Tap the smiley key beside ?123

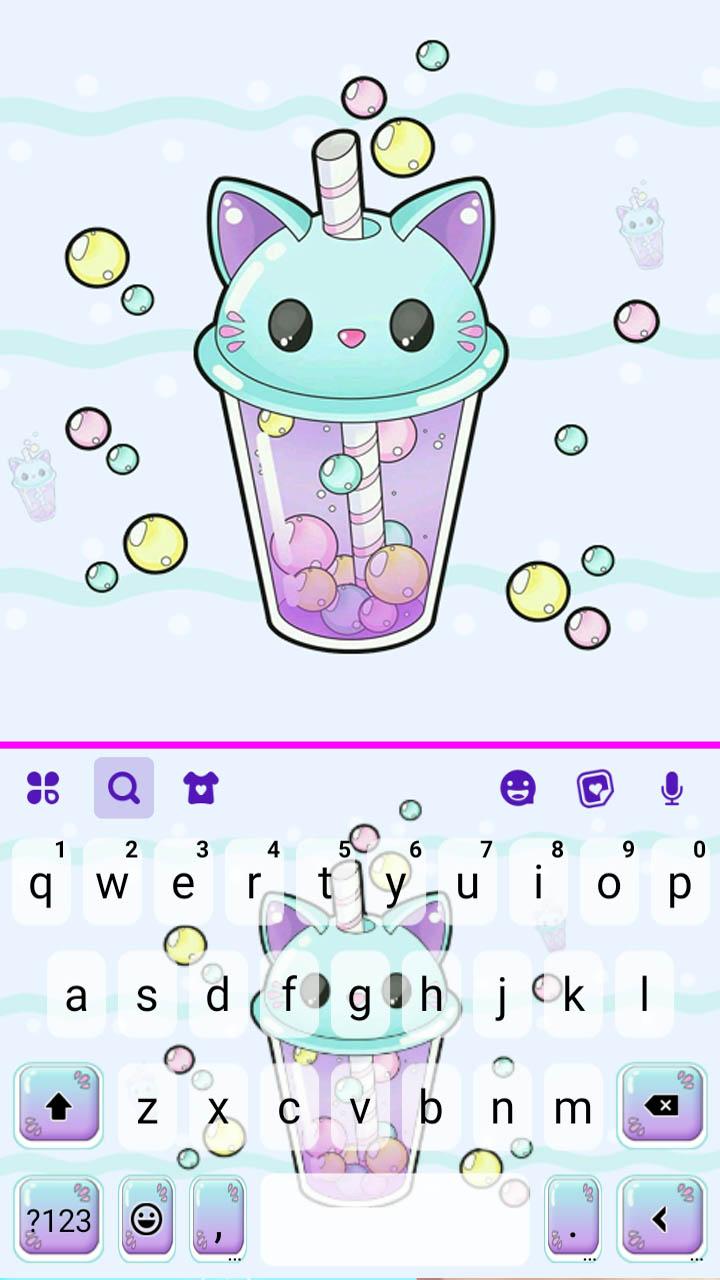[147, 1219]
